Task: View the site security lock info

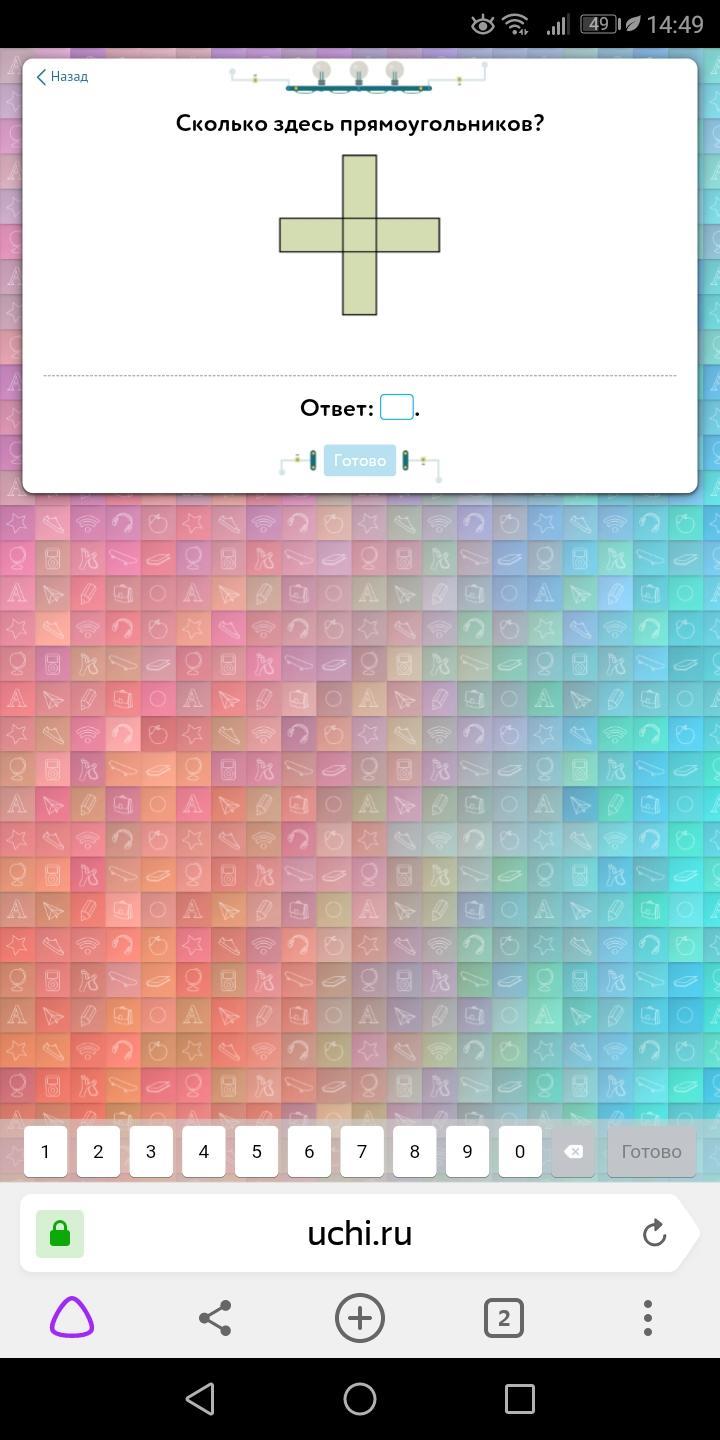Action: coord(60,1234)
